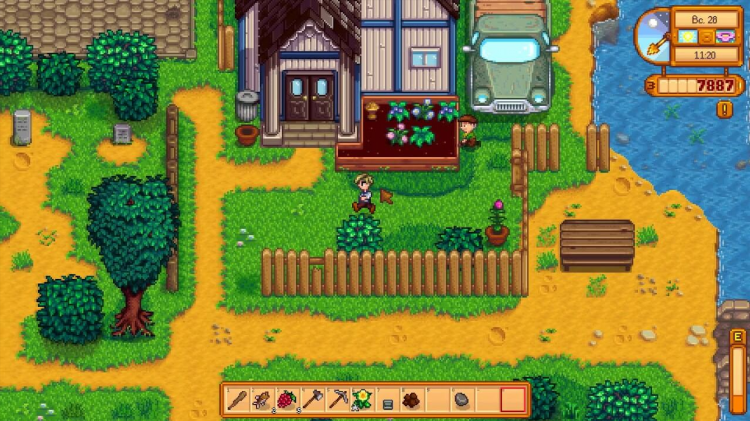
Task: Tap the red-highlighted empty toolbar slot
Action: click(512, 400)
